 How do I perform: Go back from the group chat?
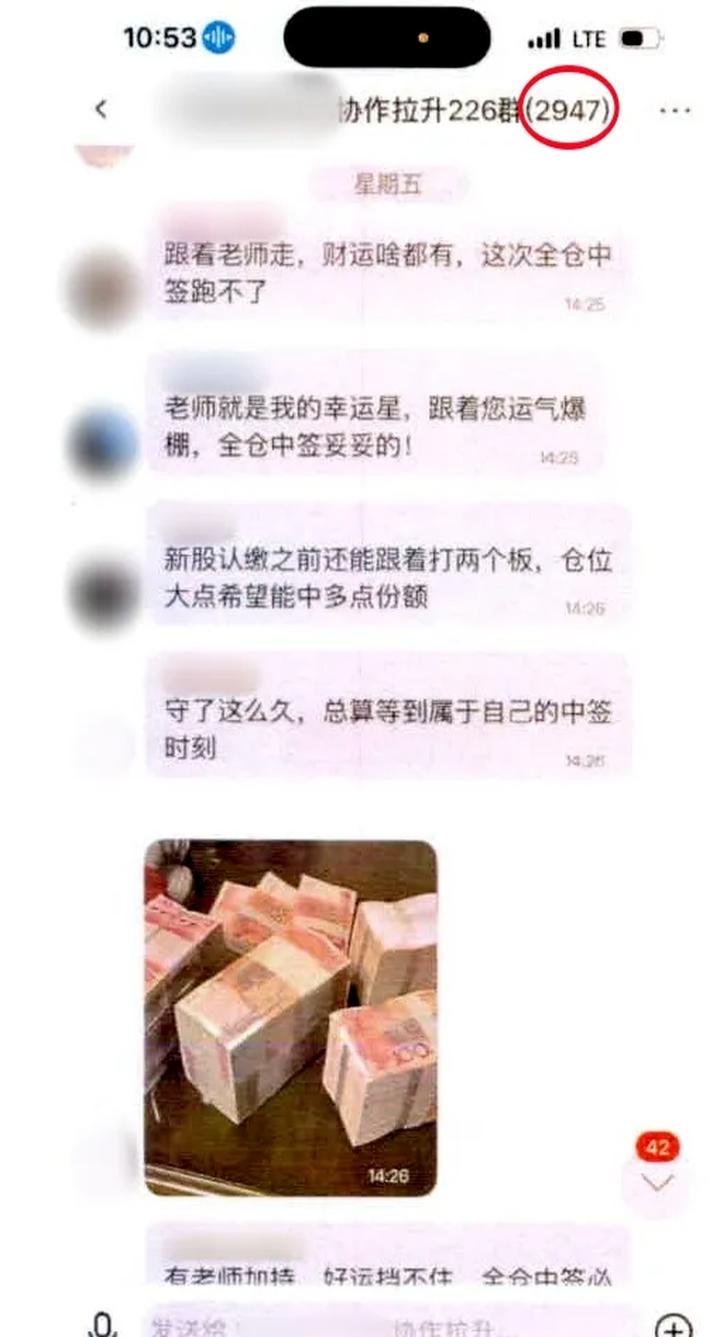101,110
